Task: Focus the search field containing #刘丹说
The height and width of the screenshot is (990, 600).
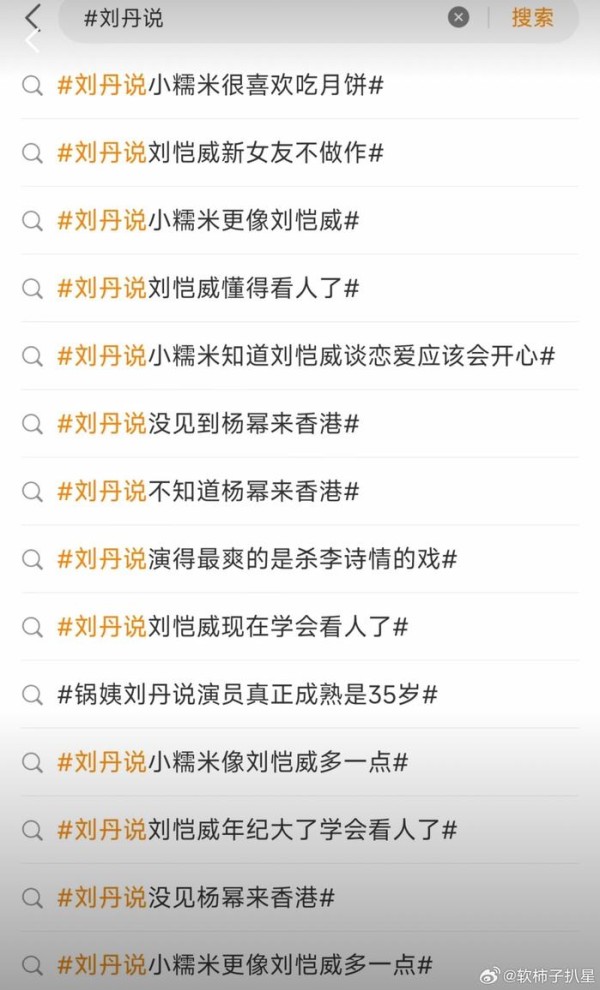Action: pos(253,18)
